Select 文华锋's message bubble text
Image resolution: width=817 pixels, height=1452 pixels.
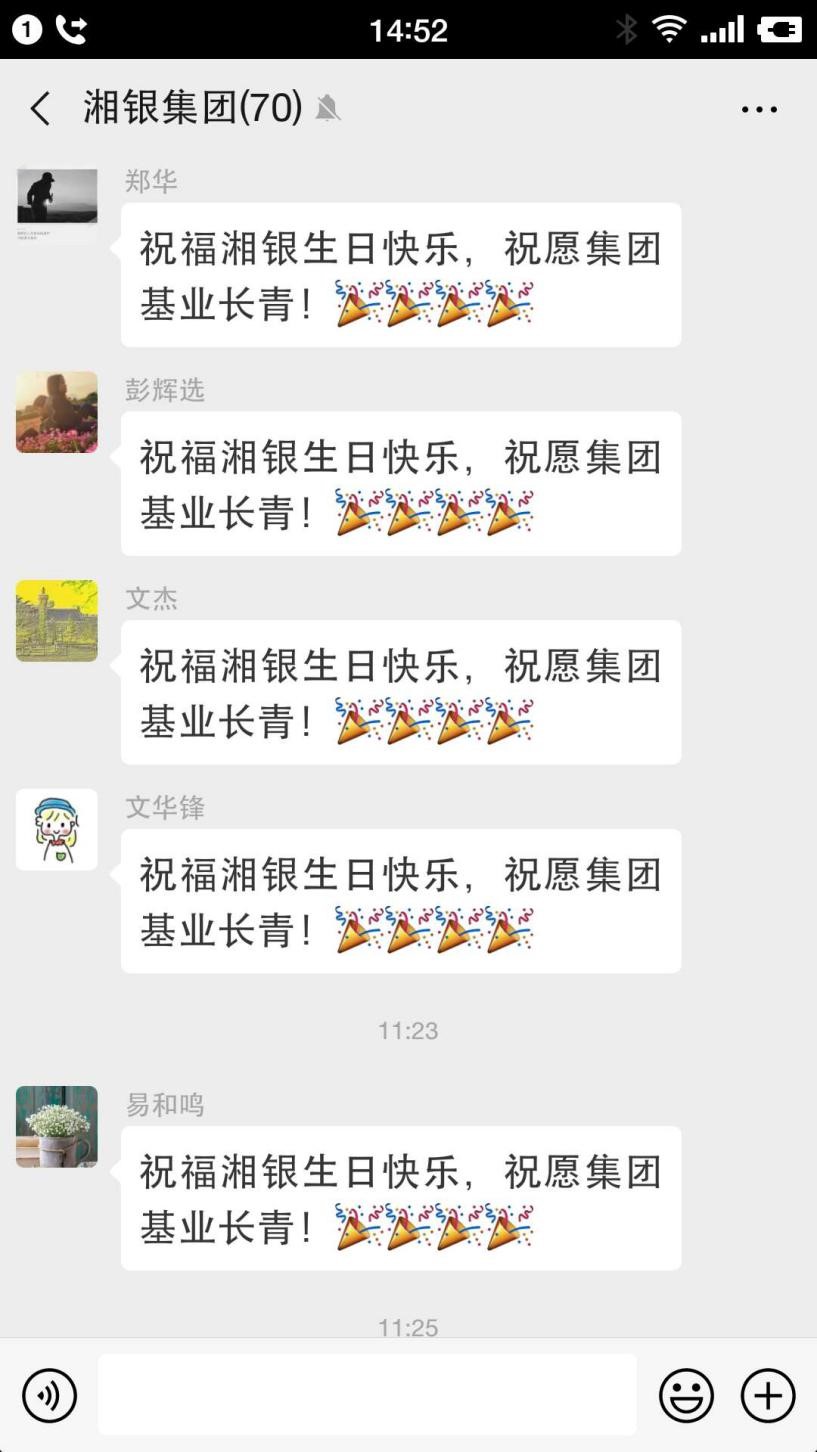(x=400, y=900)
